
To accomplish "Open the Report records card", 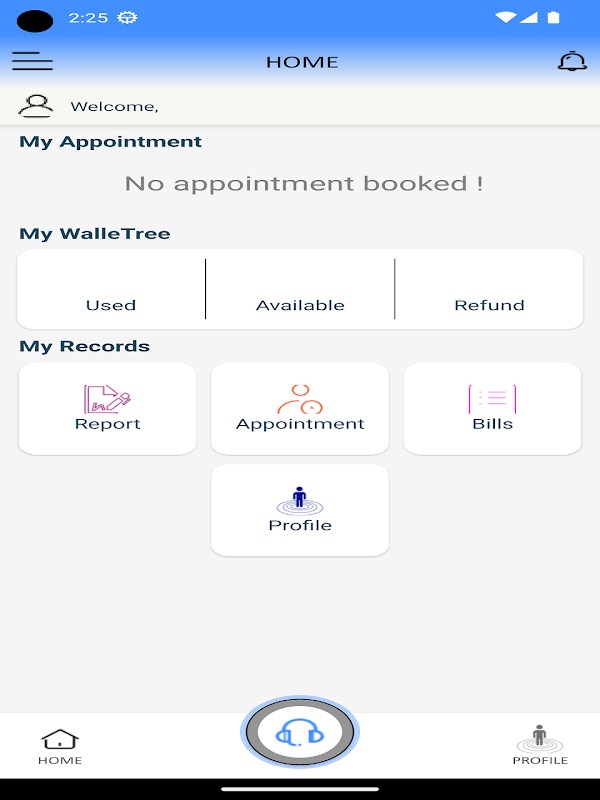I will 108,409.
